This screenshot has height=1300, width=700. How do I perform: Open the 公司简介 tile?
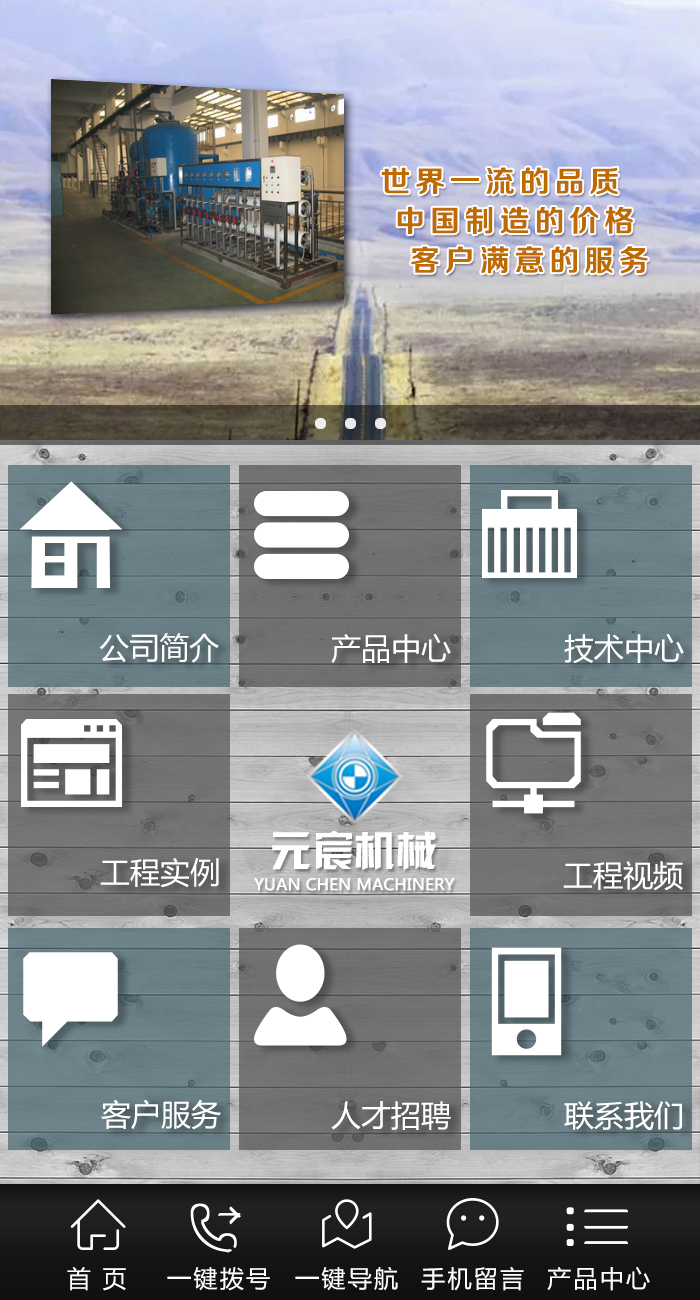click(119, 575)
